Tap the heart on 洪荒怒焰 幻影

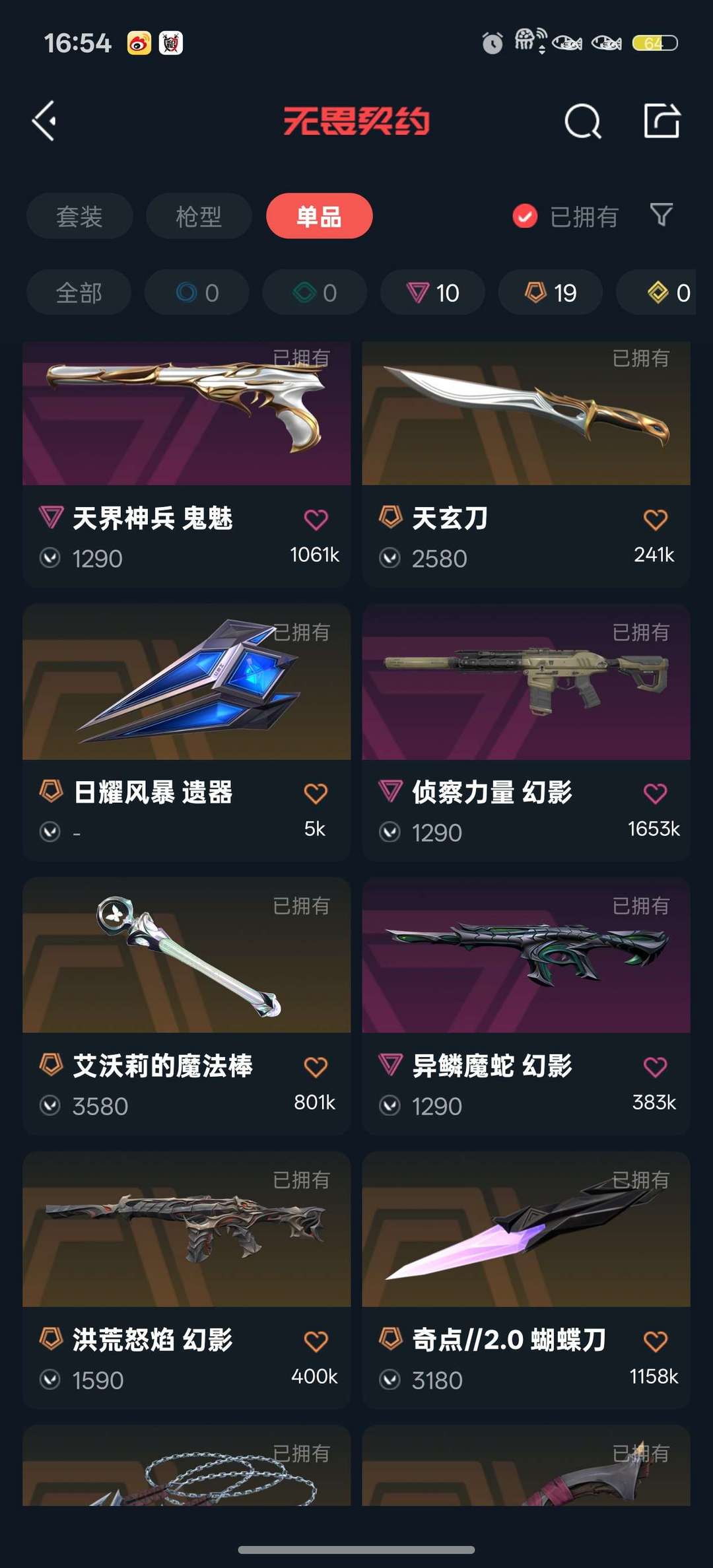point(316,1341)
